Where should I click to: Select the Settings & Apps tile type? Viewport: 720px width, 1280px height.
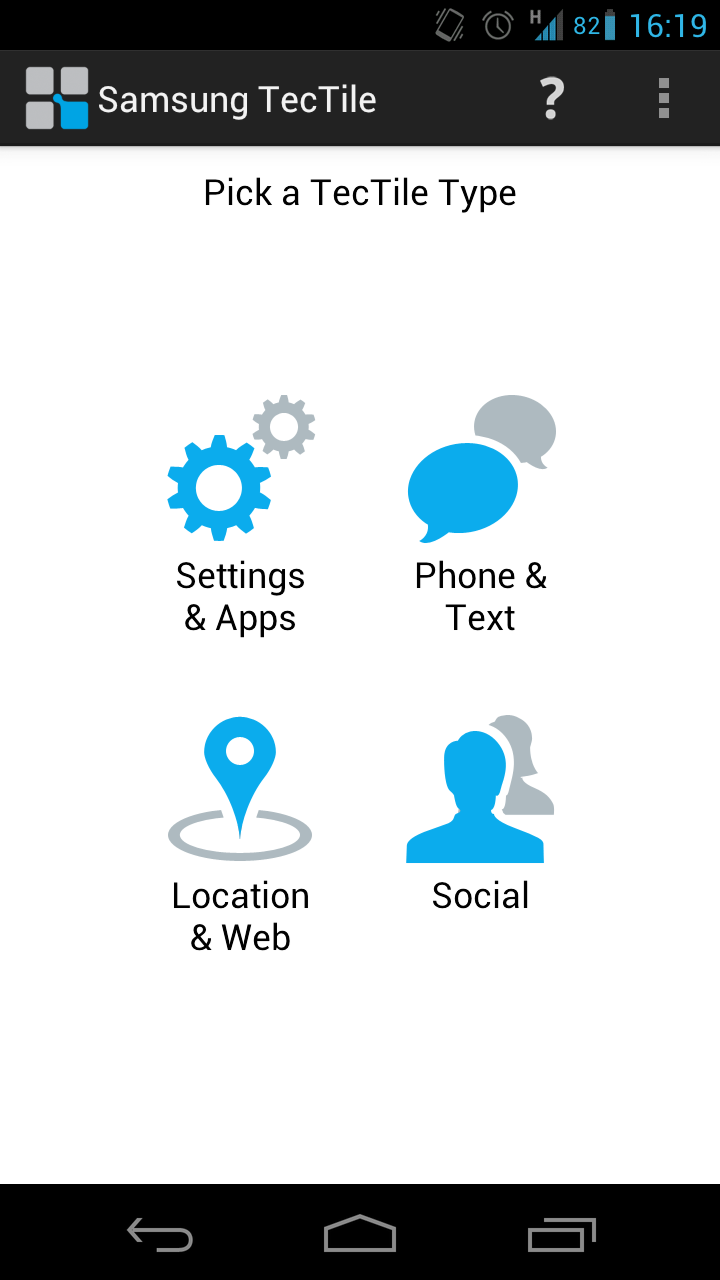point(241,515)
